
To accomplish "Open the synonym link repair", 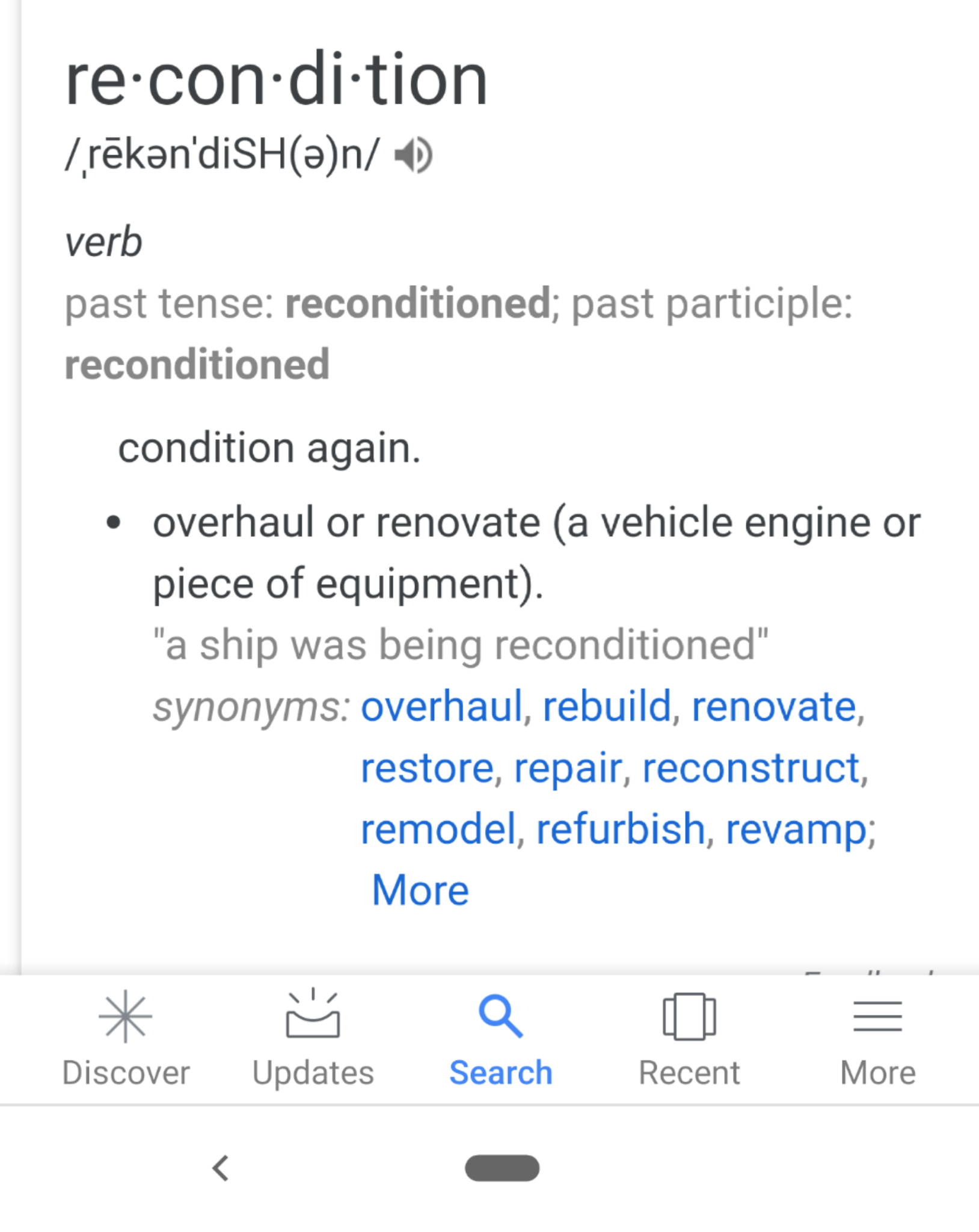I will pyautogui.click(x=568, y=768).
